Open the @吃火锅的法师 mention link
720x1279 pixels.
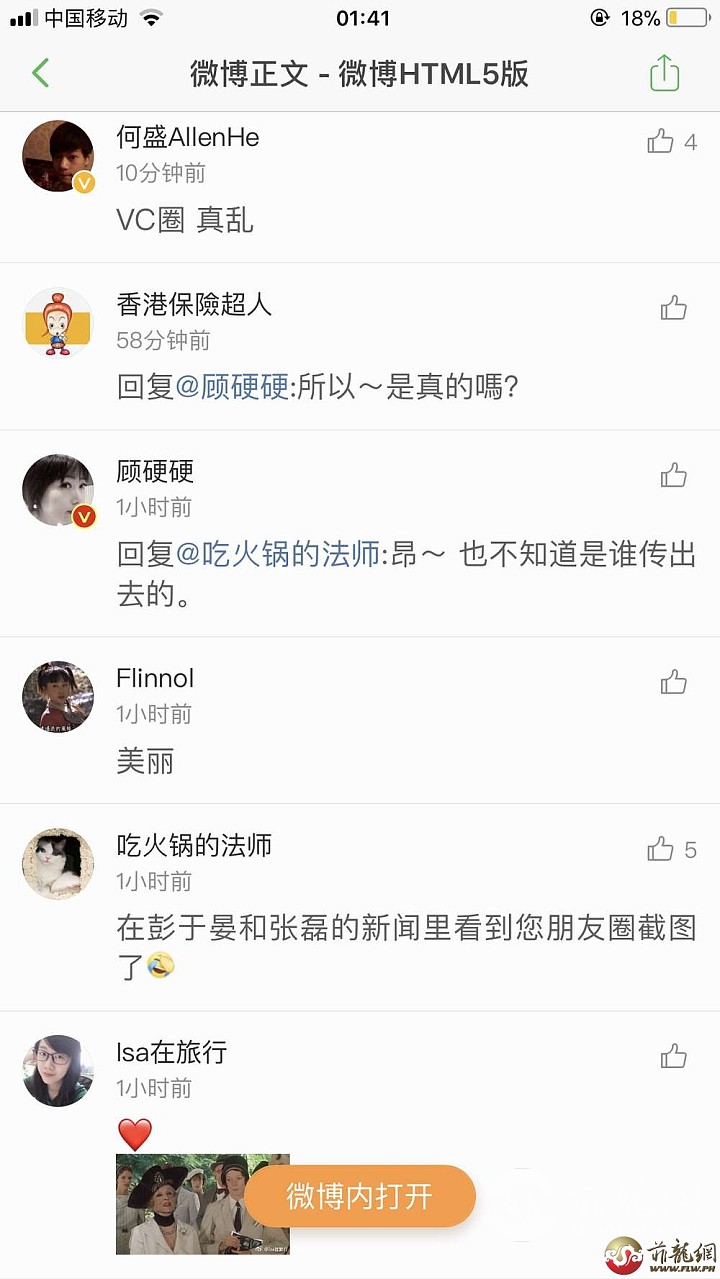click(278, 554)
